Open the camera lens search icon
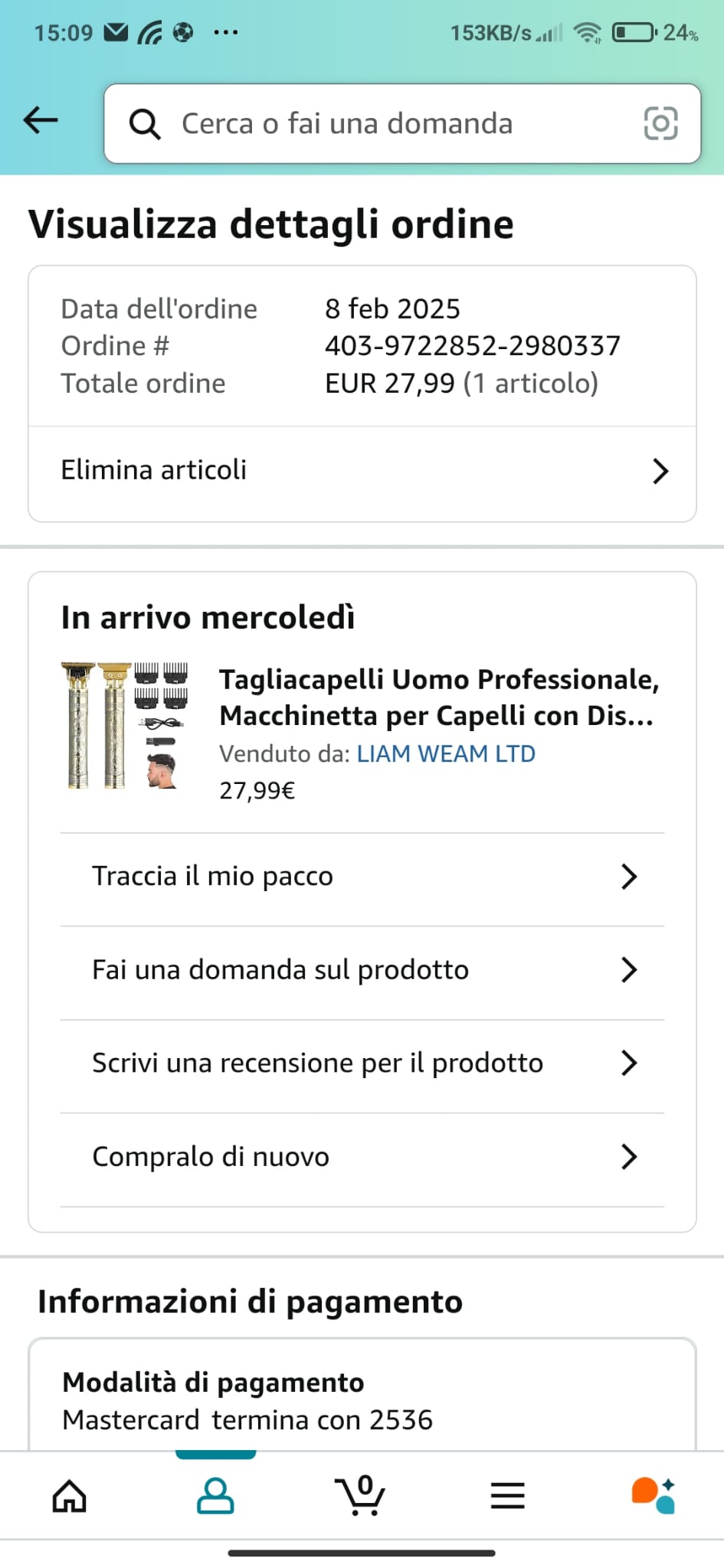724x1568 pixels. click(660, 123)
